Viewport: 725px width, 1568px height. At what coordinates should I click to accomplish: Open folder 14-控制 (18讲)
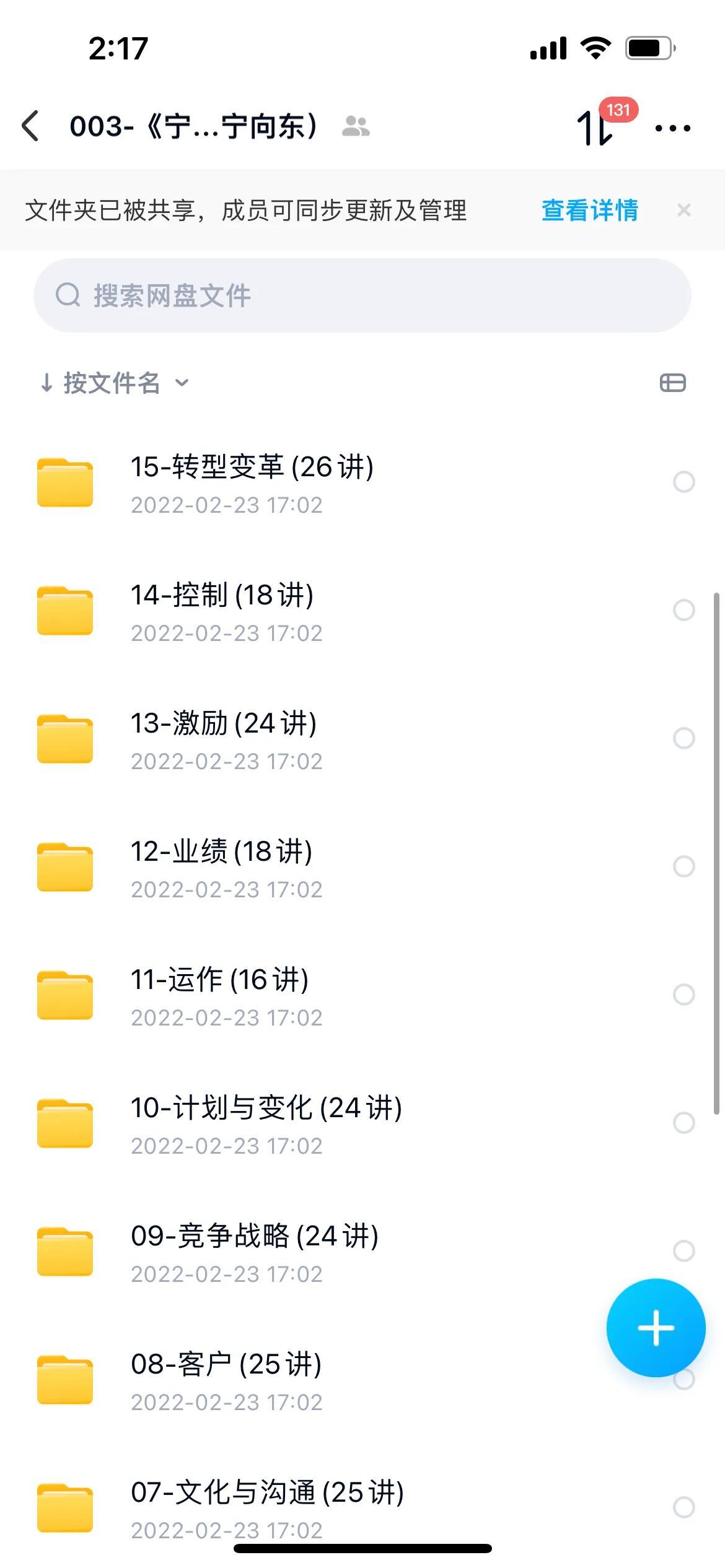coord(222,611)
